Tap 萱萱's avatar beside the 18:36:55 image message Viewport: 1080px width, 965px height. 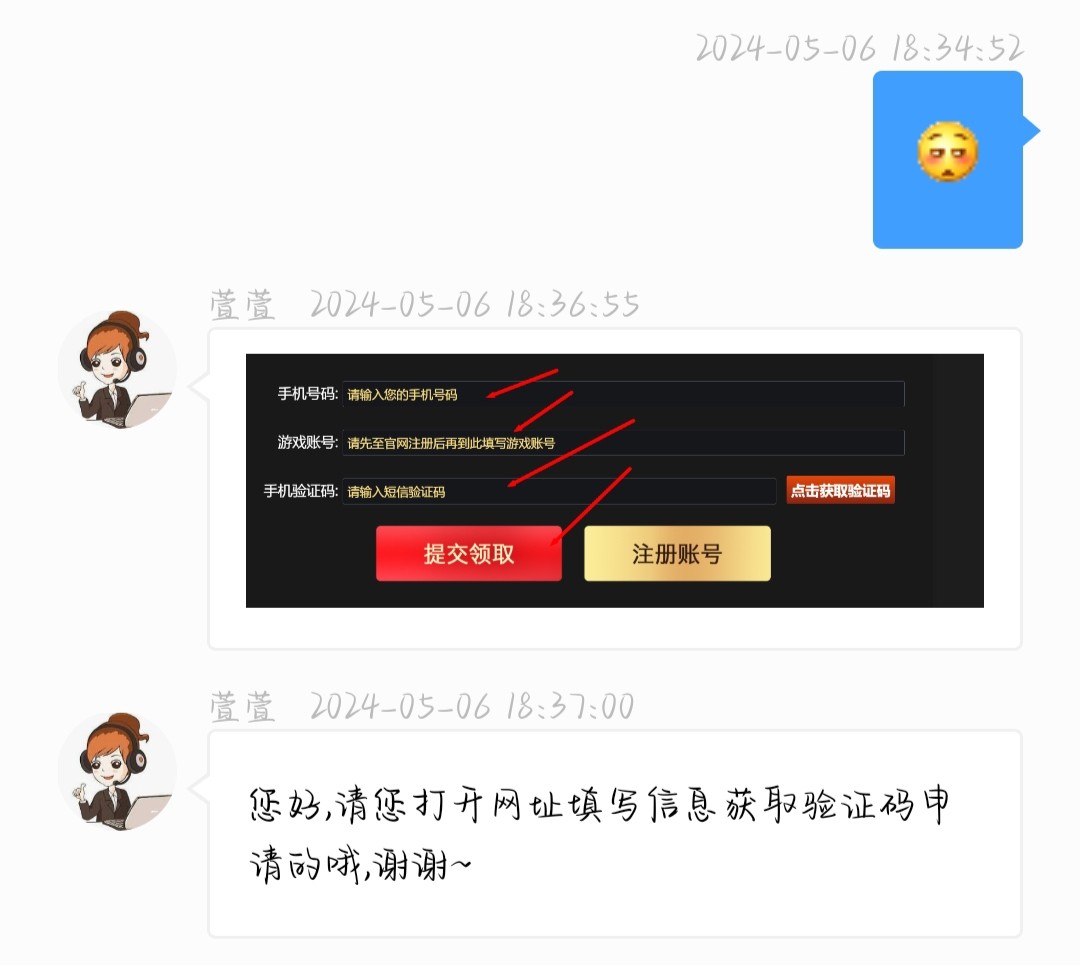[117, 369]
